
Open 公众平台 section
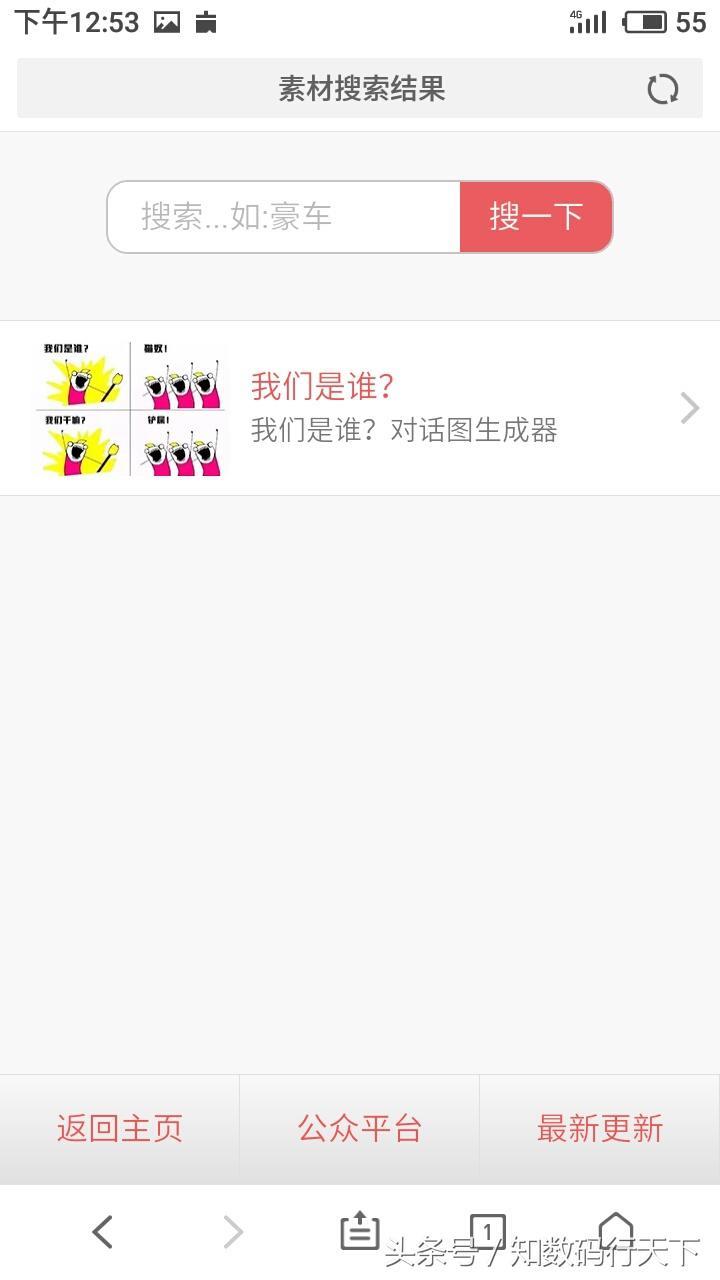tap(360, 1128)
